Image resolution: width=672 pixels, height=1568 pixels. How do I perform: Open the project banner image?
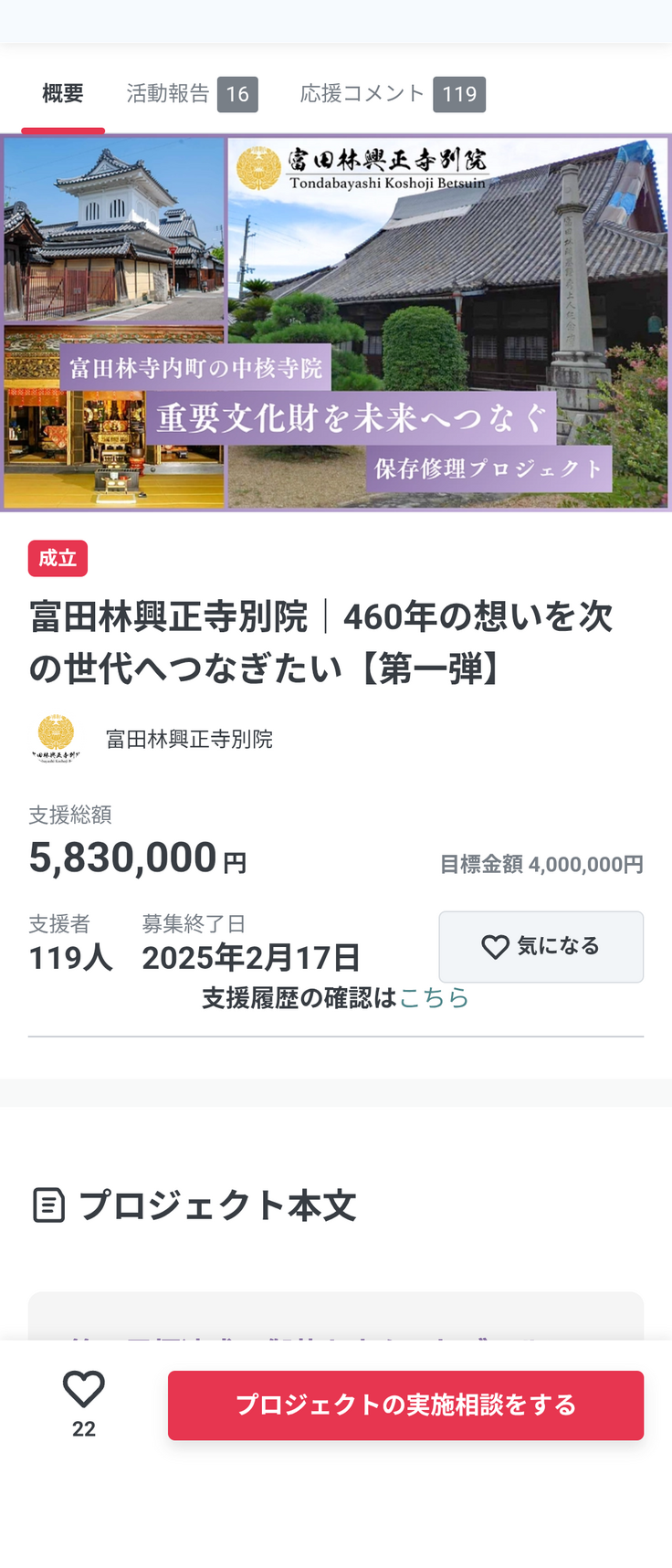point(336,322)
